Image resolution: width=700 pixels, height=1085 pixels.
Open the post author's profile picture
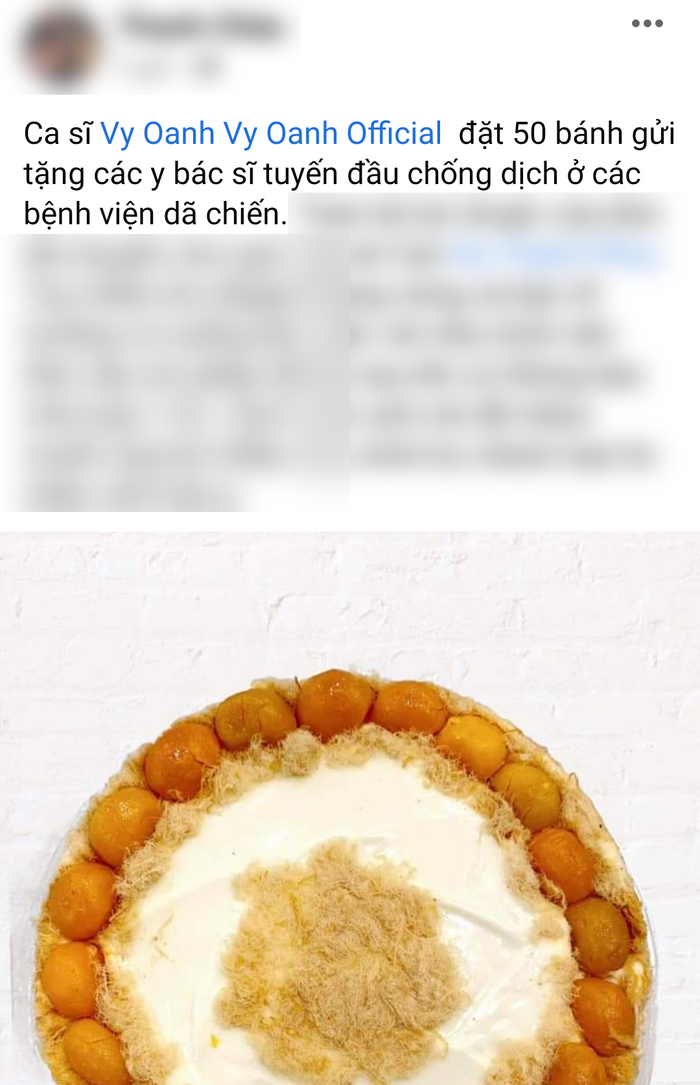coord(61,47)
